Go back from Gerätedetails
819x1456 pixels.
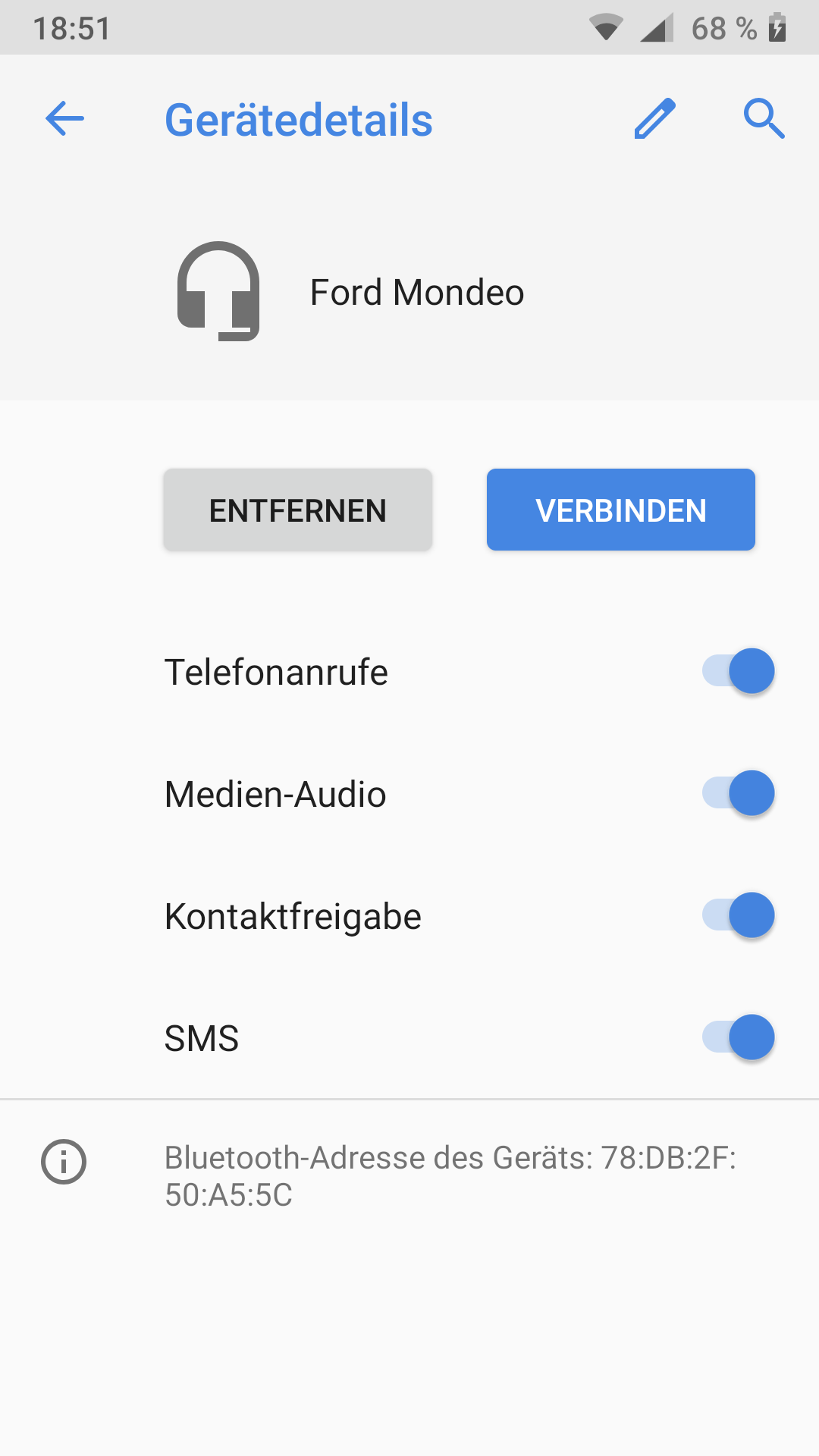coord(64,119)
